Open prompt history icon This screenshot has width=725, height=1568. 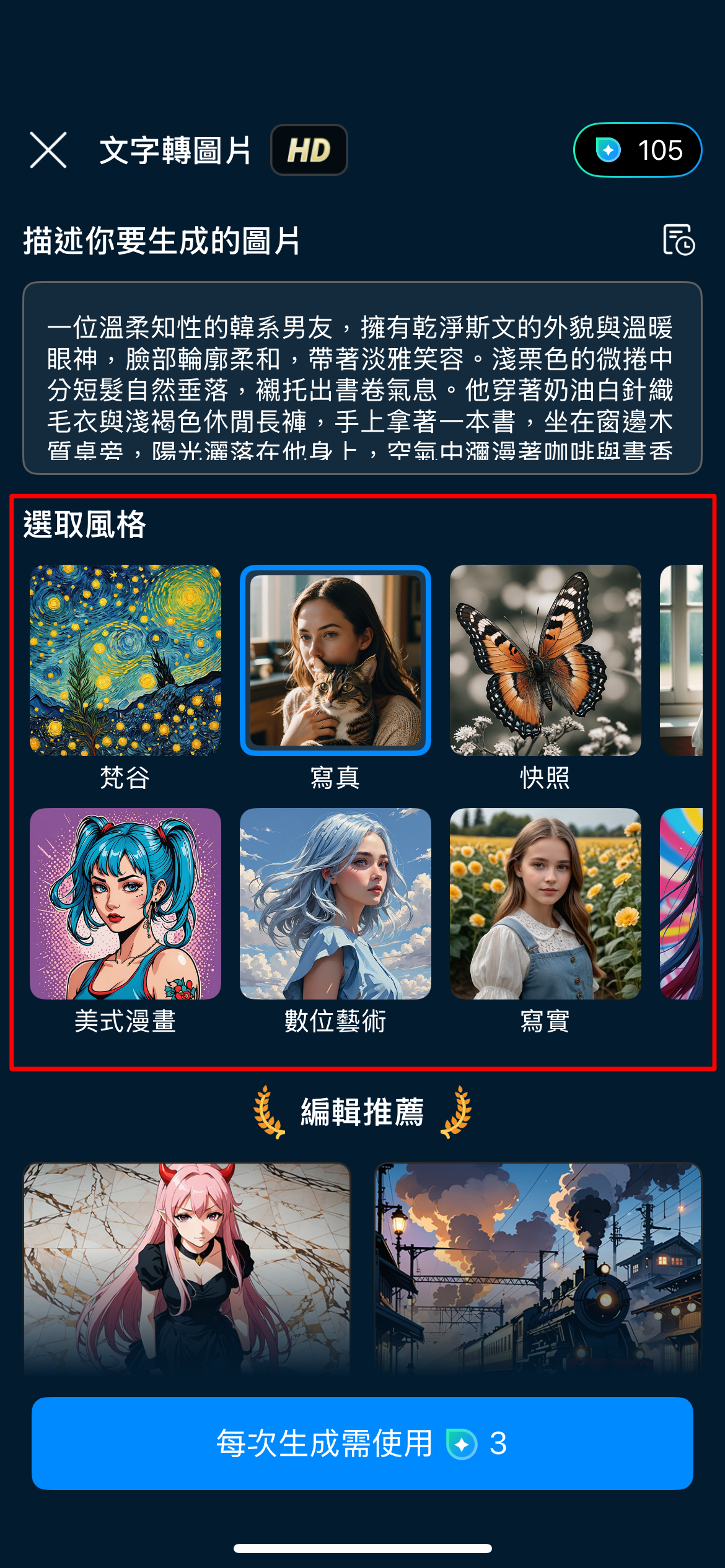coord(679,240)
